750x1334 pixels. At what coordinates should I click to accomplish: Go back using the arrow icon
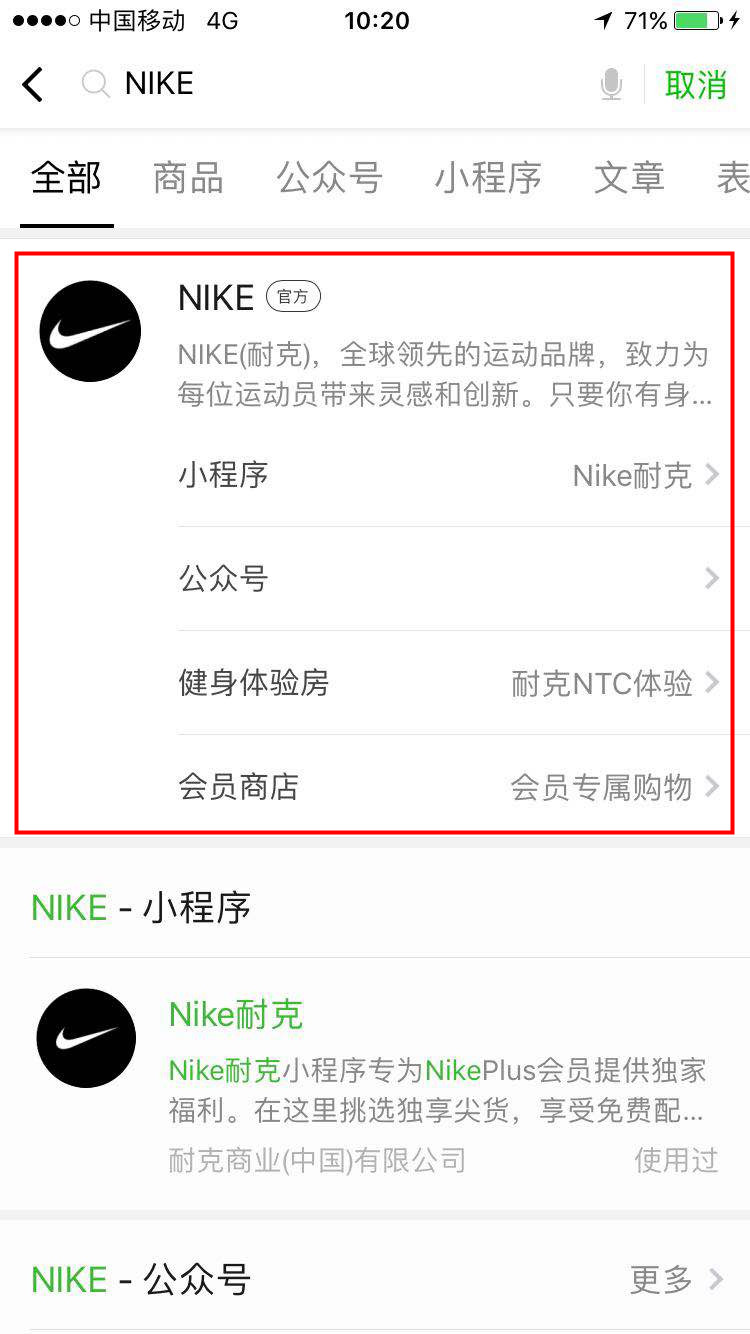pyautogui.click(x=33, y=85)
